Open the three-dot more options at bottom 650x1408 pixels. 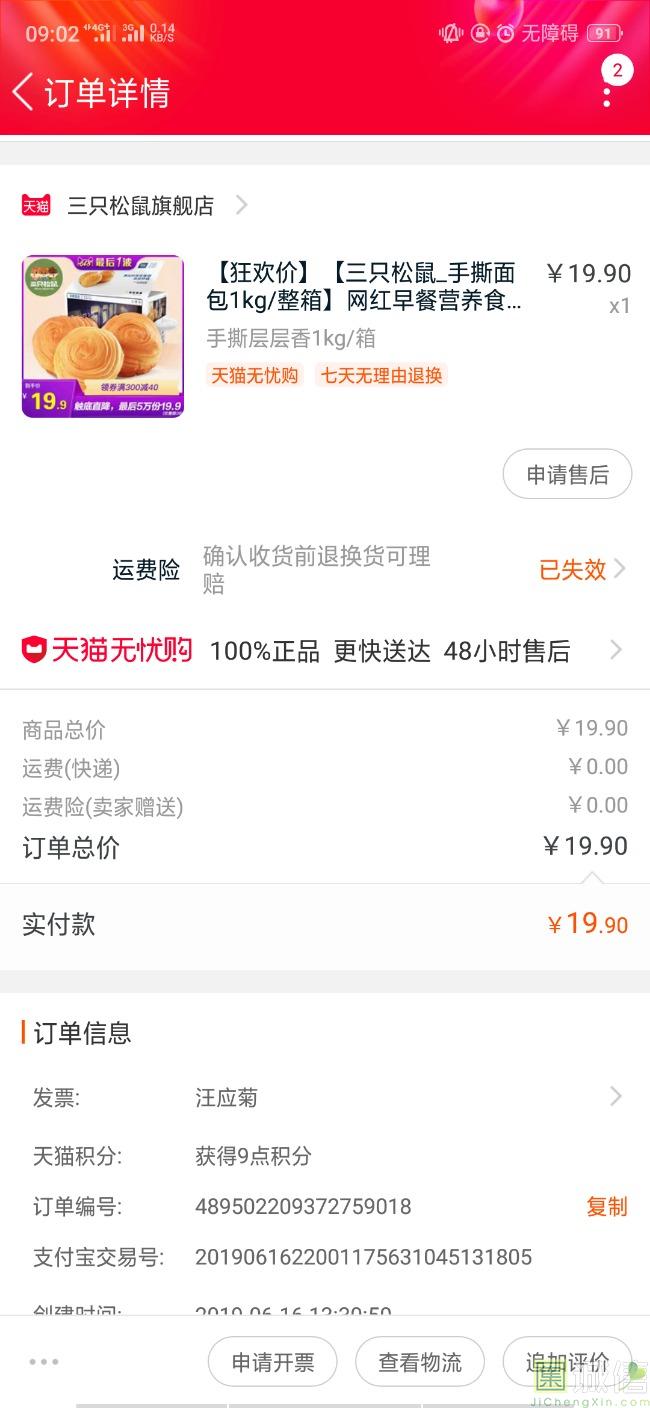tap(44, 1362)
